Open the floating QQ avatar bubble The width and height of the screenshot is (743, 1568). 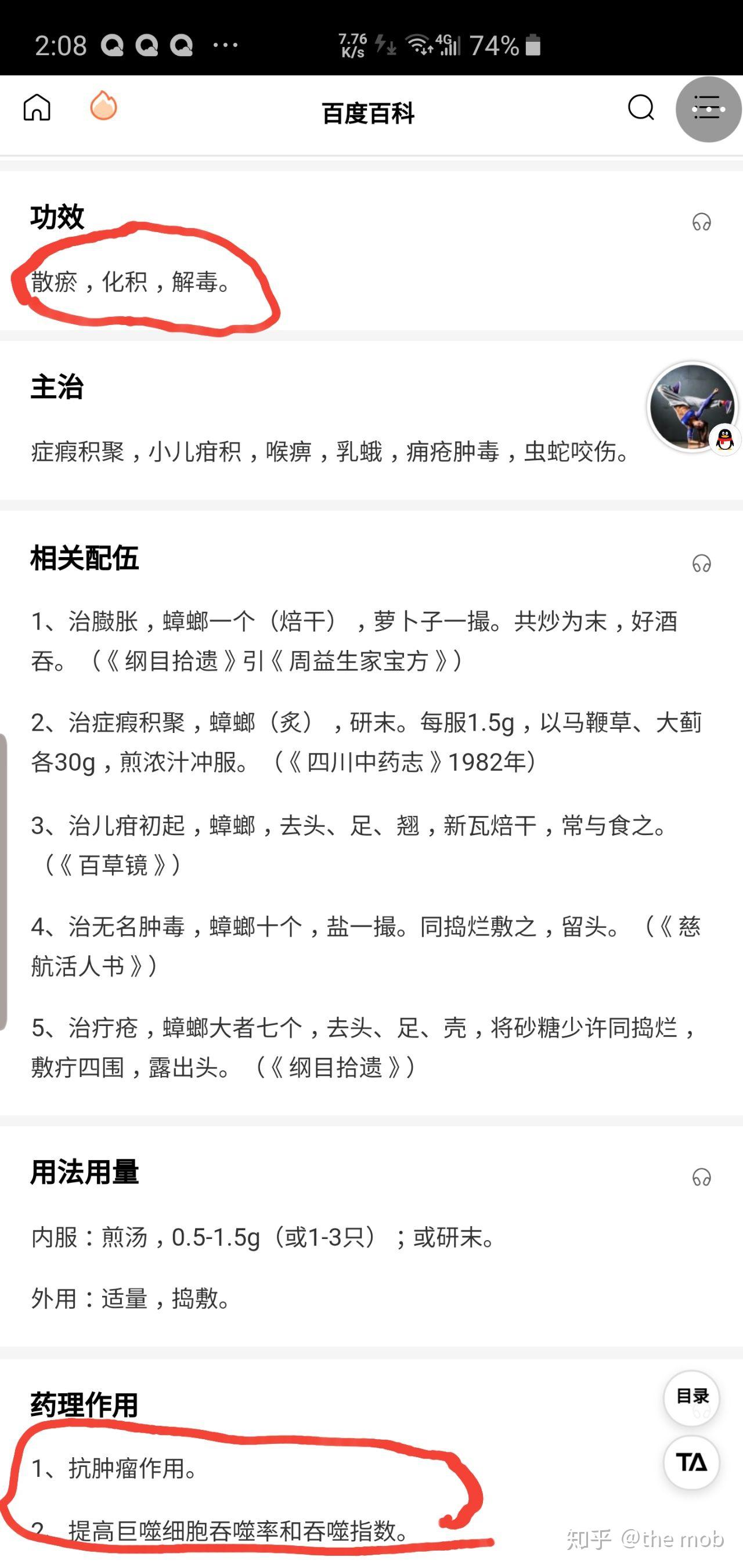click(x=692, y=407)
